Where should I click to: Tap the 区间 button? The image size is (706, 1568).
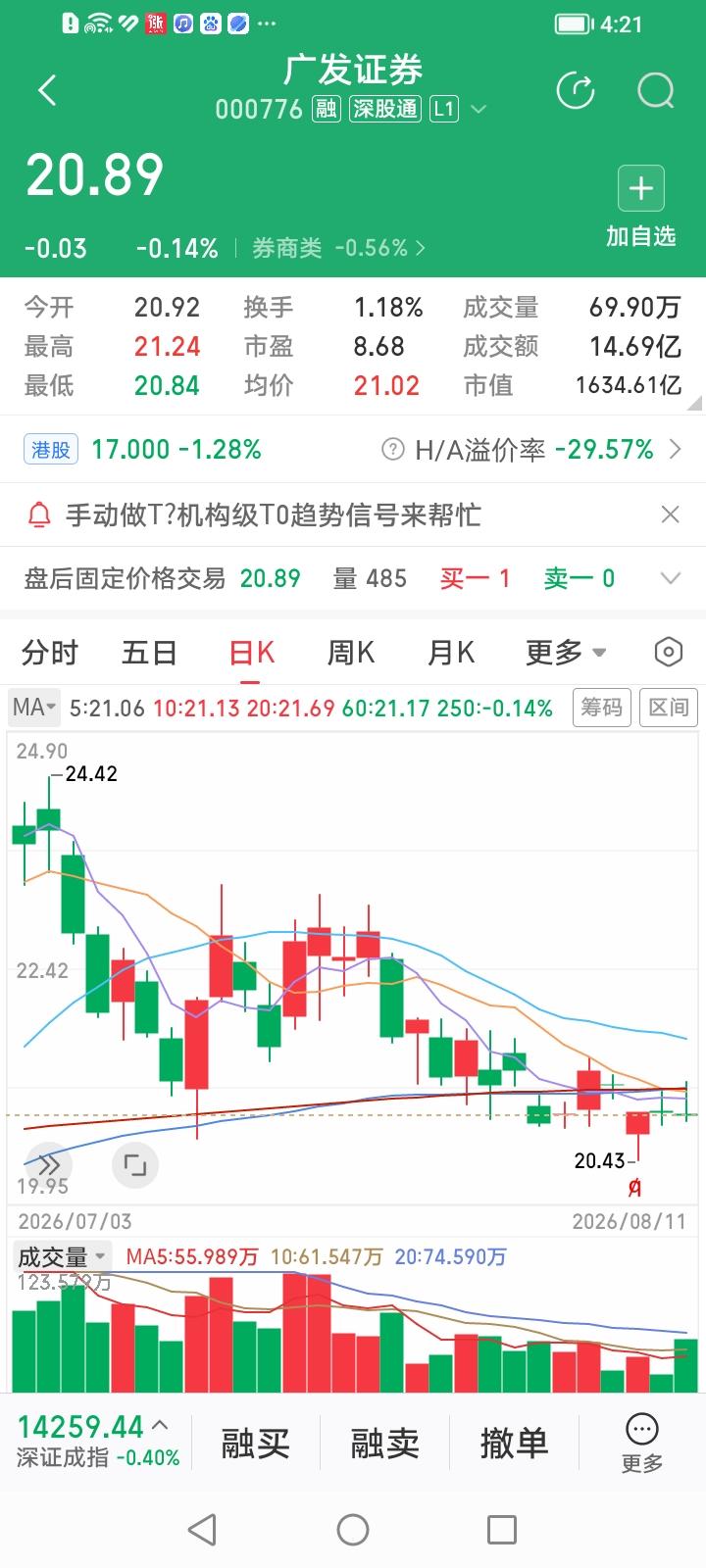pyautogui.click(x=668, y=707)
